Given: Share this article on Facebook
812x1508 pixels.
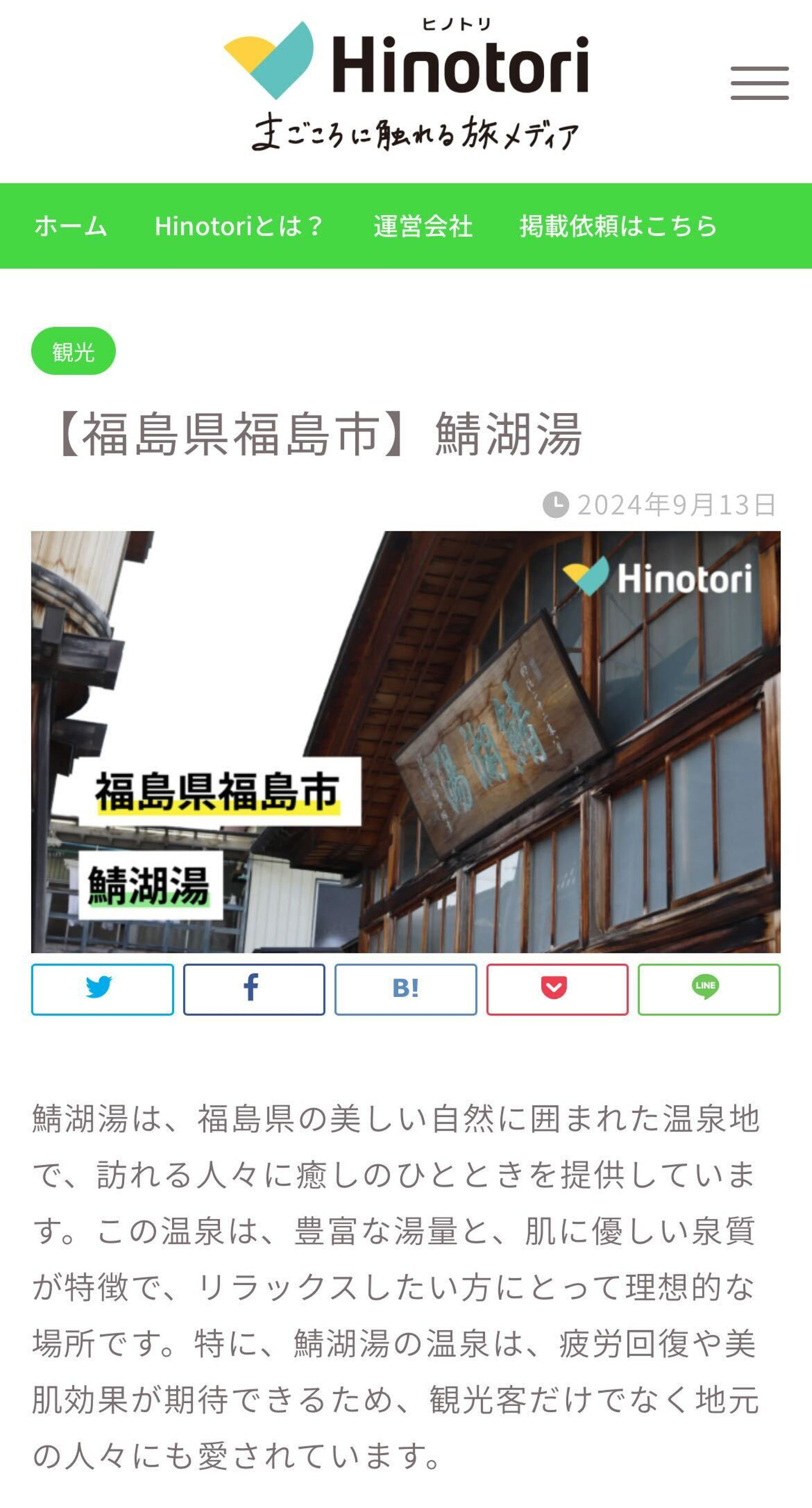Looking at the screenshot, I should [254, 989].
